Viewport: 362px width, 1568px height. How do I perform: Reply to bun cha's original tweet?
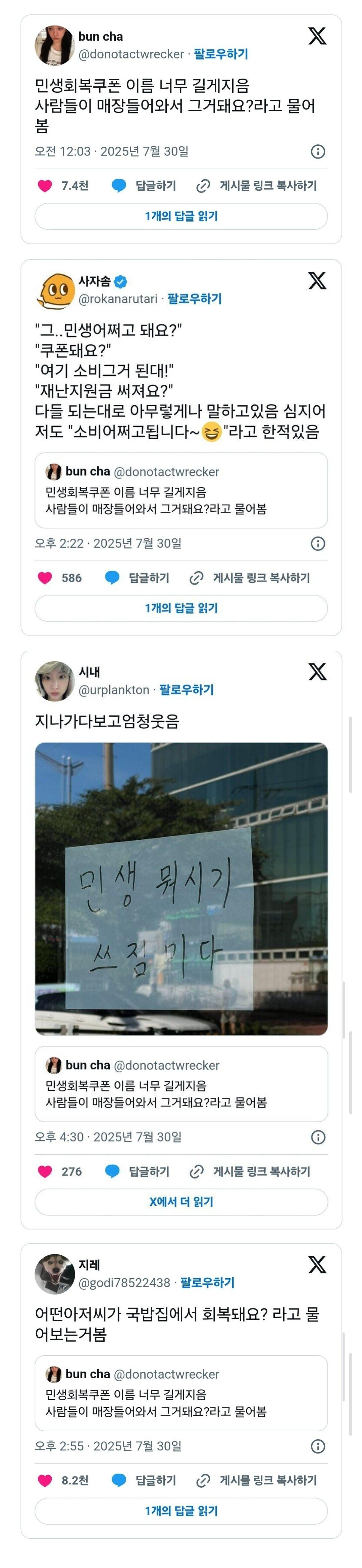[x=144, y=186]
